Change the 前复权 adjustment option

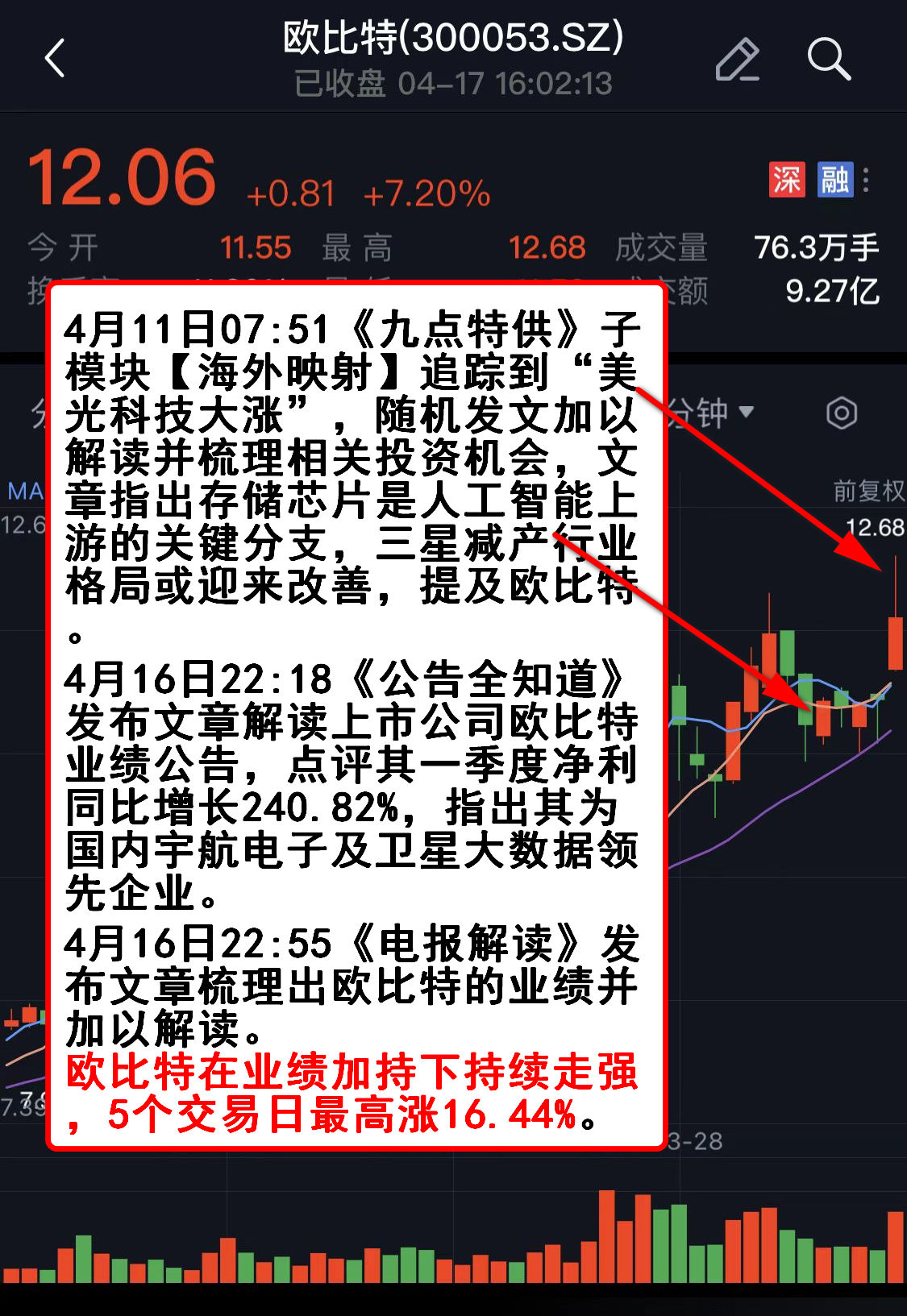coord(867,491)
